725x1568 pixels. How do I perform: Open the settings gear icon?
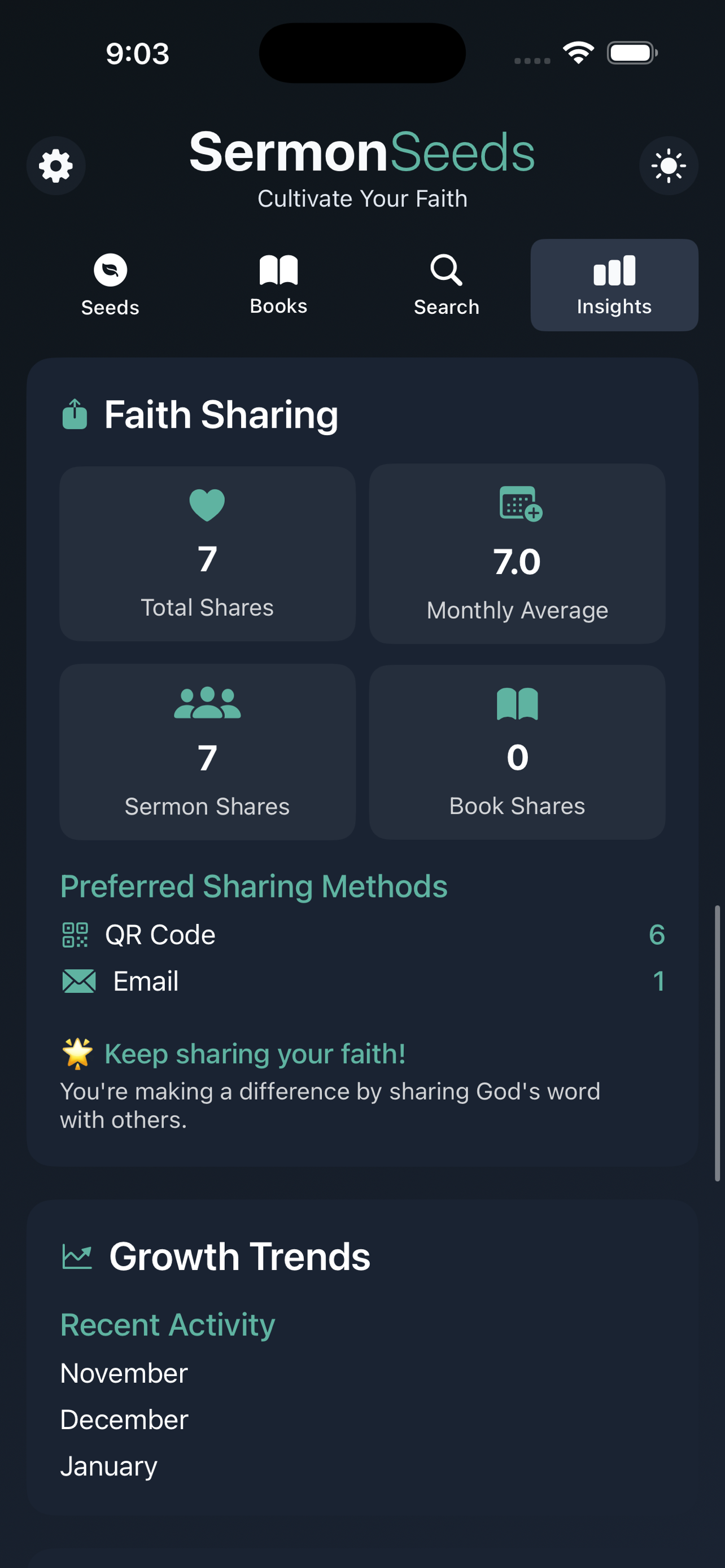click(x=56, y=165)
